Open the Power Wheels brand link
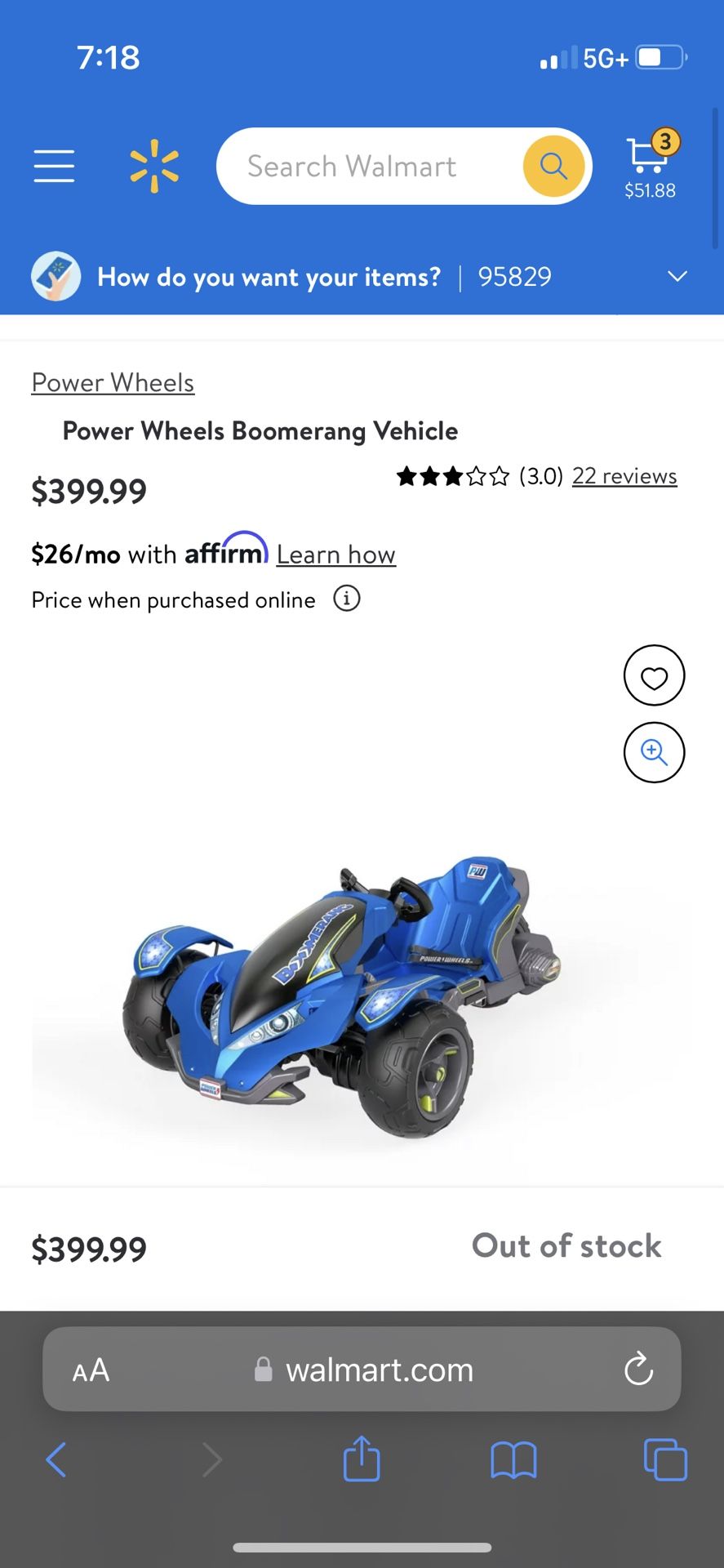The width and height of the screenshot is (724, 1568). click(x=113, y=382)
